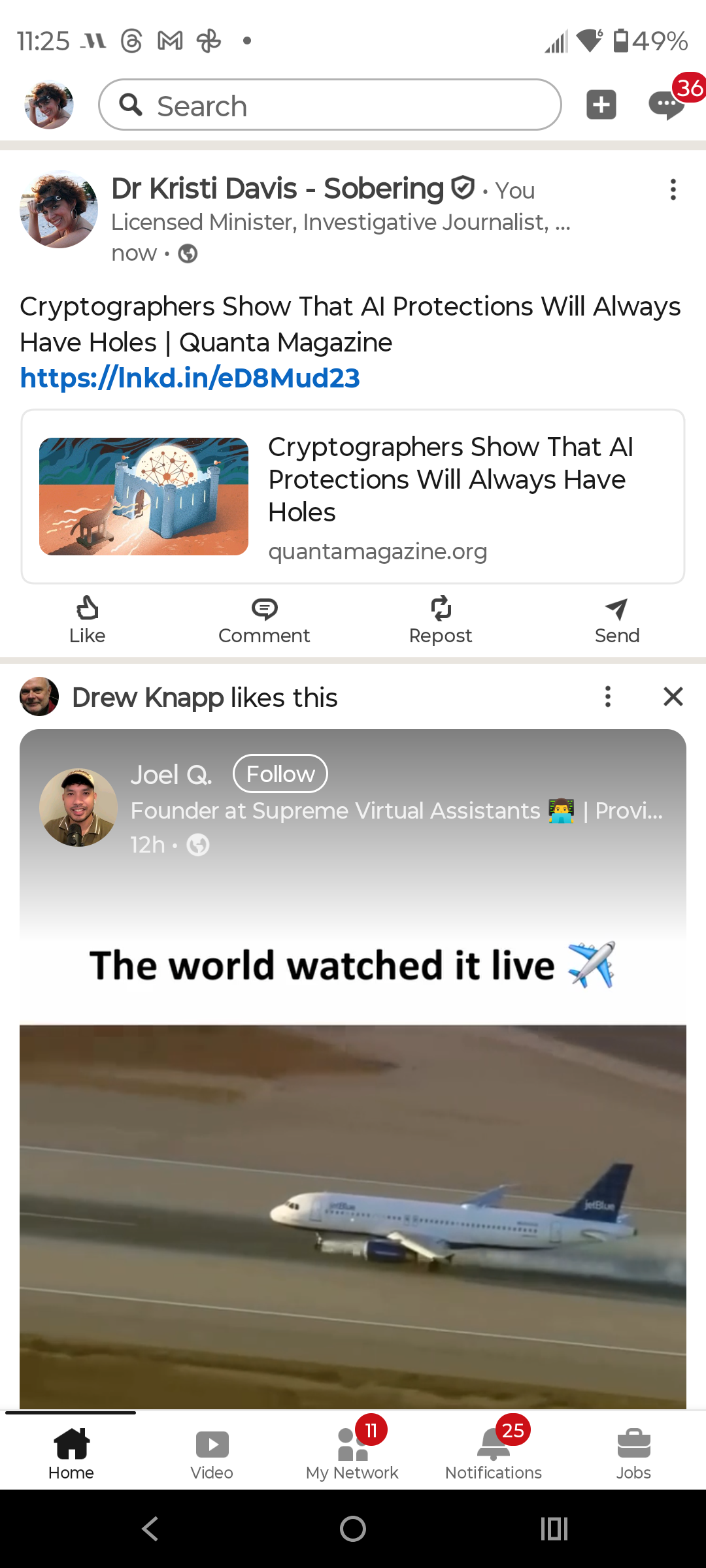This screenshot has height=1568, width=706.
Task: Open options menu on Dr Kristi's post
Action: pos(673,189)
